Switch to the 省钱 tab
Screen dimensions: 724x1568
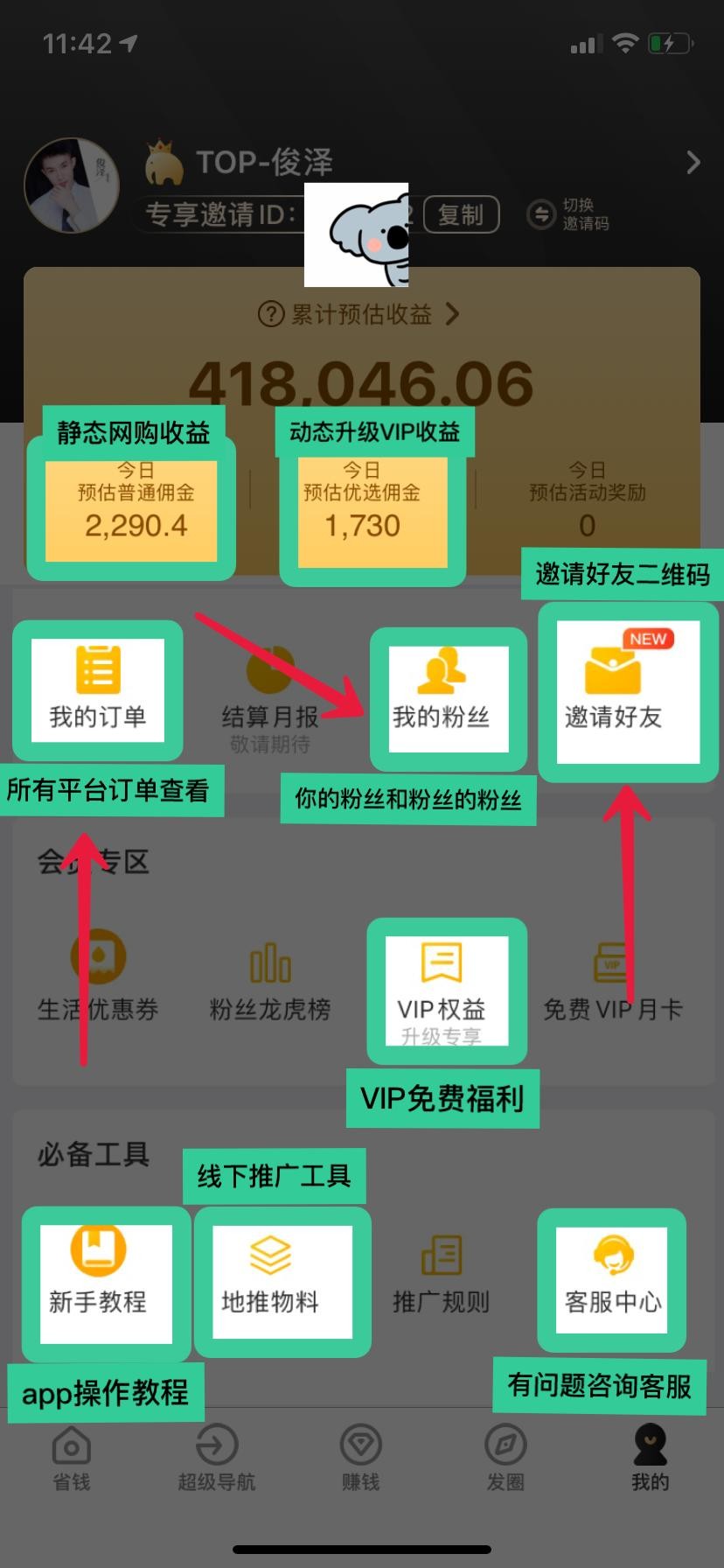72,1457
